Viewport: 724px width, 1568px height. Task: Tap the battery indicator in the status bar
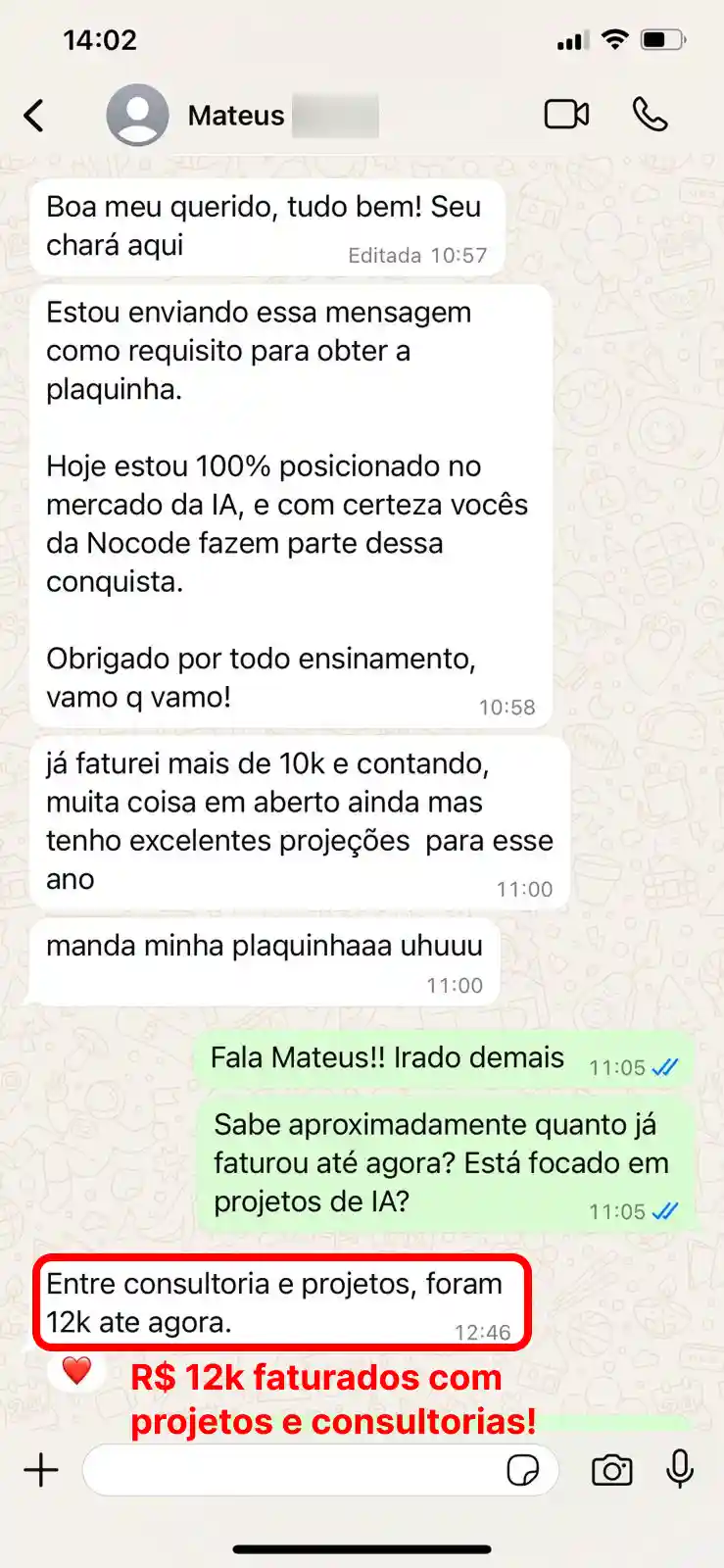coord(662,40)
